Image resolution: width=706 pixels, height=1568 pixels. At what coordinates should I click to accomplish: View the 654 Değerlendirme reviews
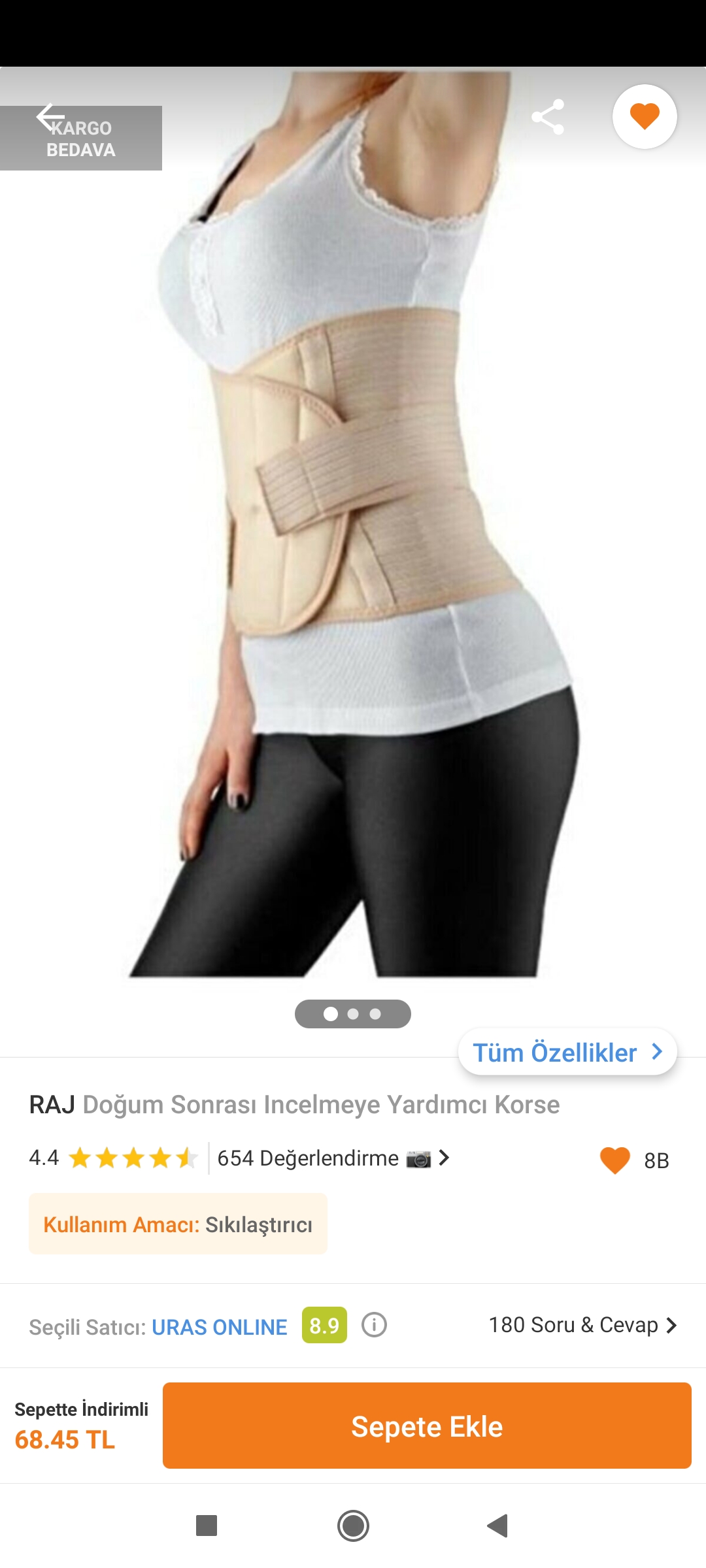333,1158
